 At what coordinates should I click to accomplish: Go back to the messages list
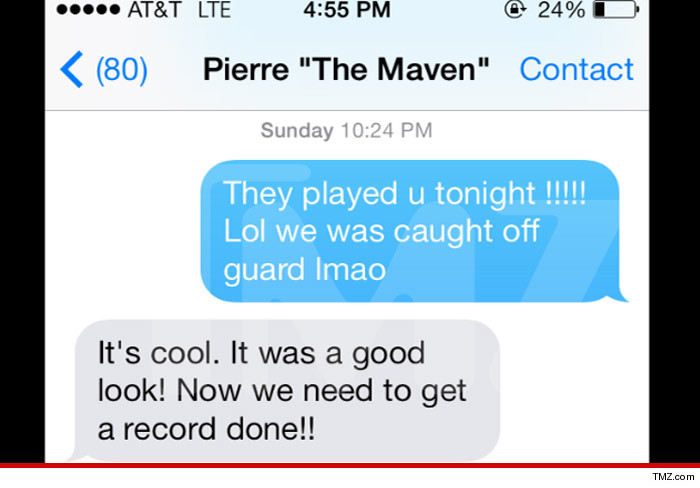tap(102, 70)
